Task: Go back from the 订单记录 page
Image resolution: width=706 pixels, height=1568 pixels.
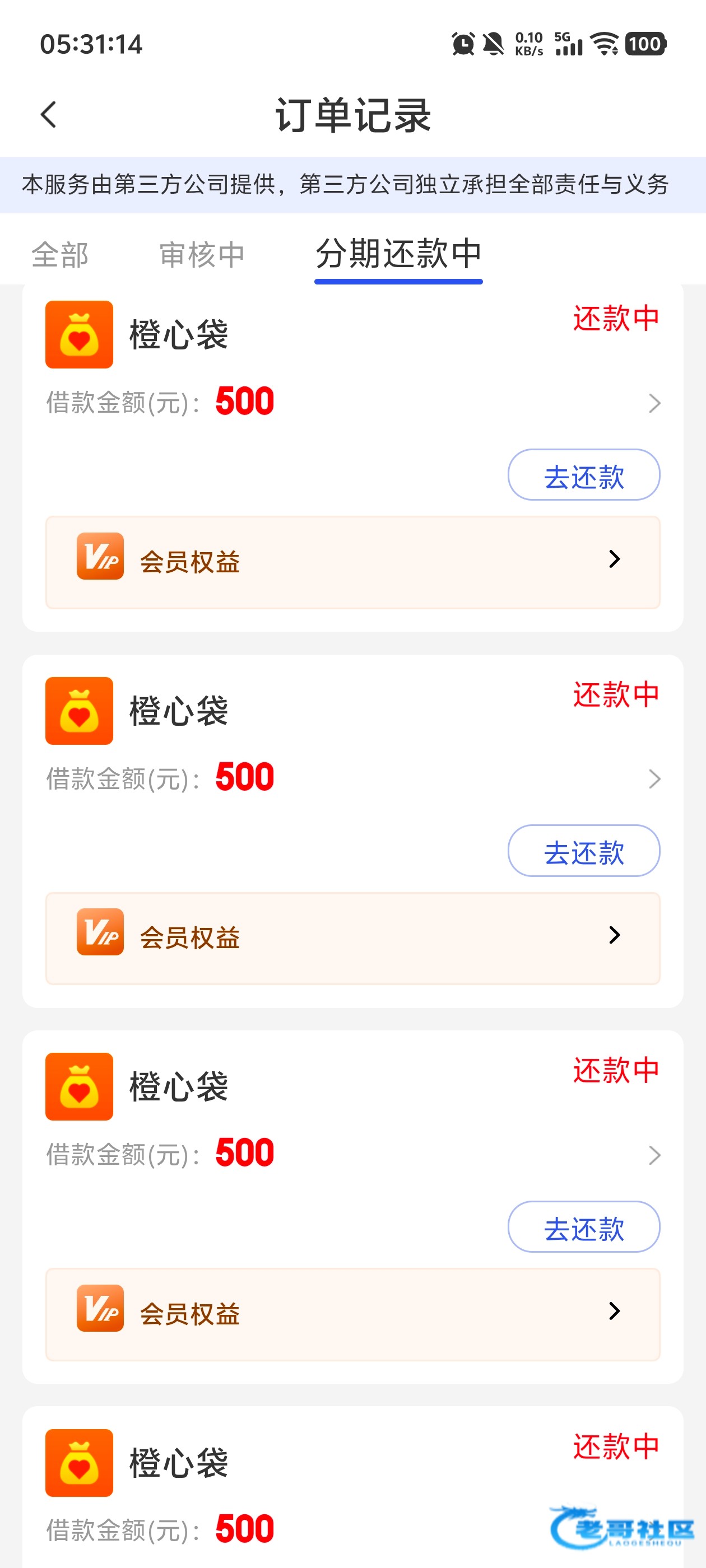Action: pyautogui.click(x=49, y=114)
